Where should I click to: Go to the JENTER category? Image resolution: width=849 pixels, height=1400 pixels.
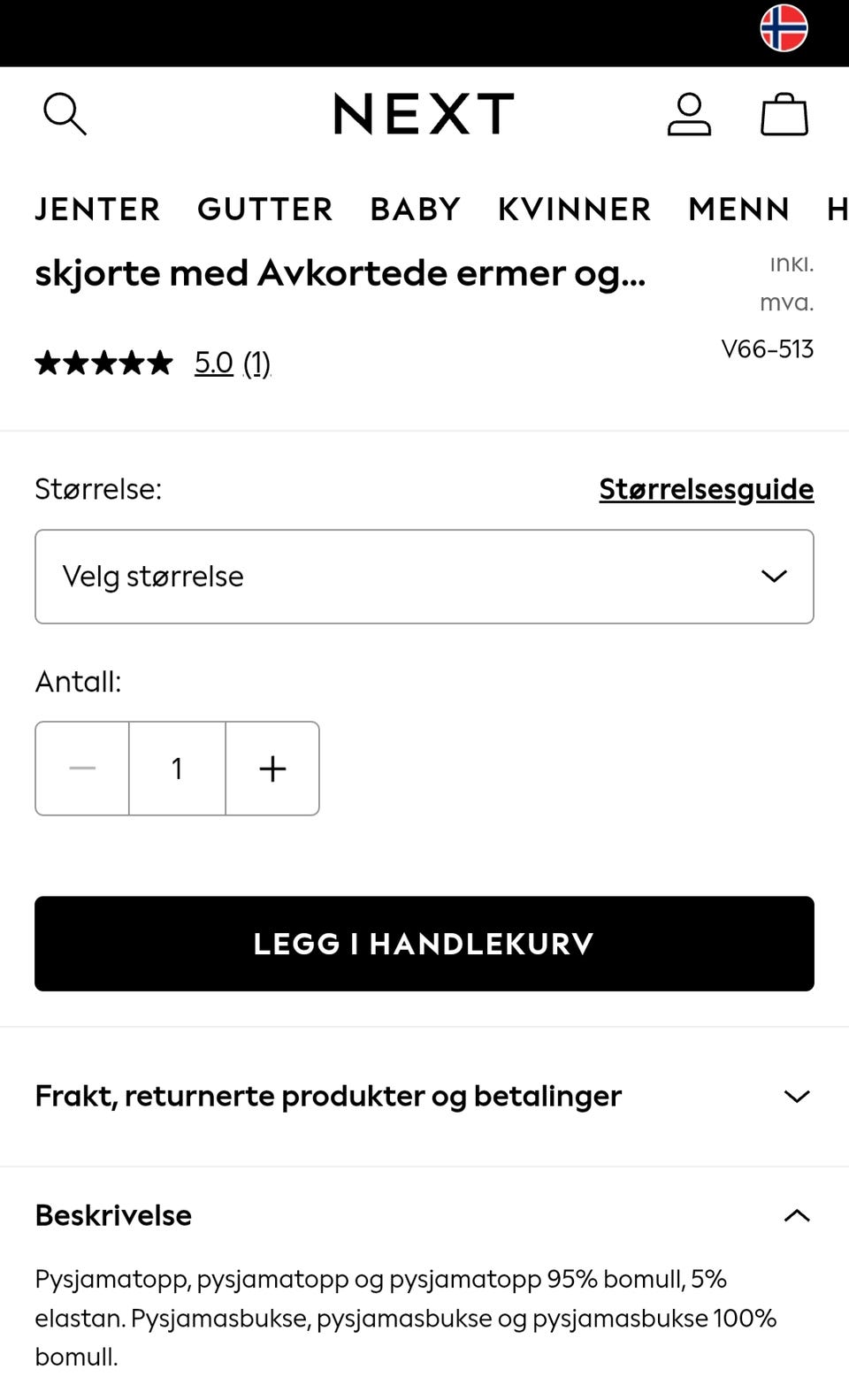pyautogui.click(x=97, y=210)
